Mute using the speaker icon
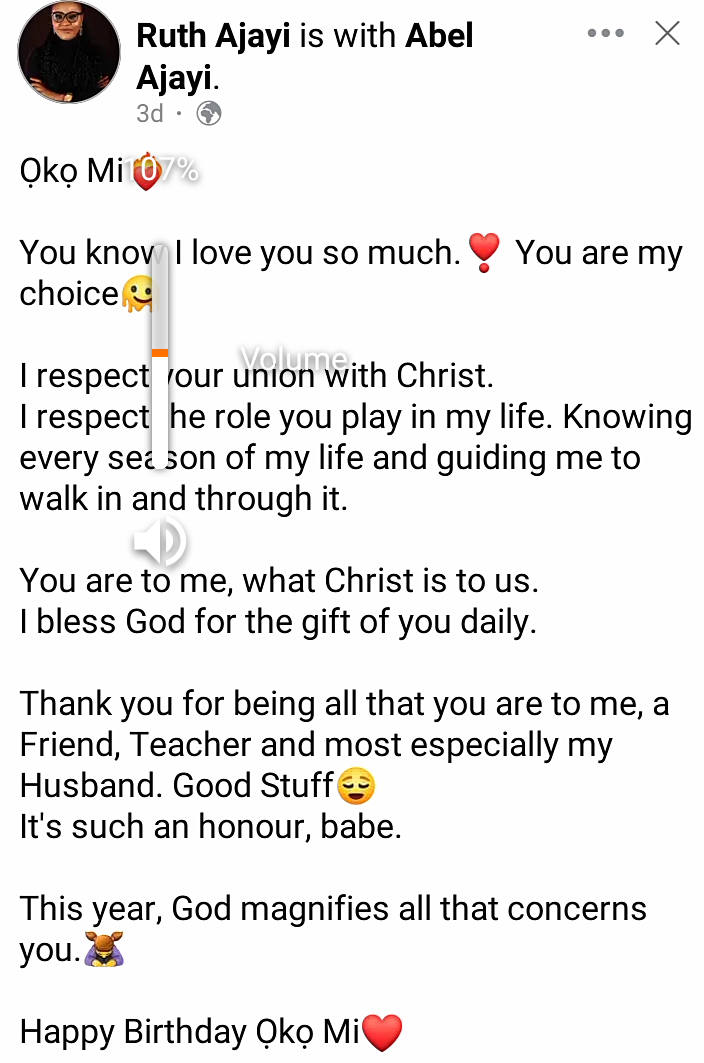The height and width of the screenshot is (1063, 704). tap(159, 542)
